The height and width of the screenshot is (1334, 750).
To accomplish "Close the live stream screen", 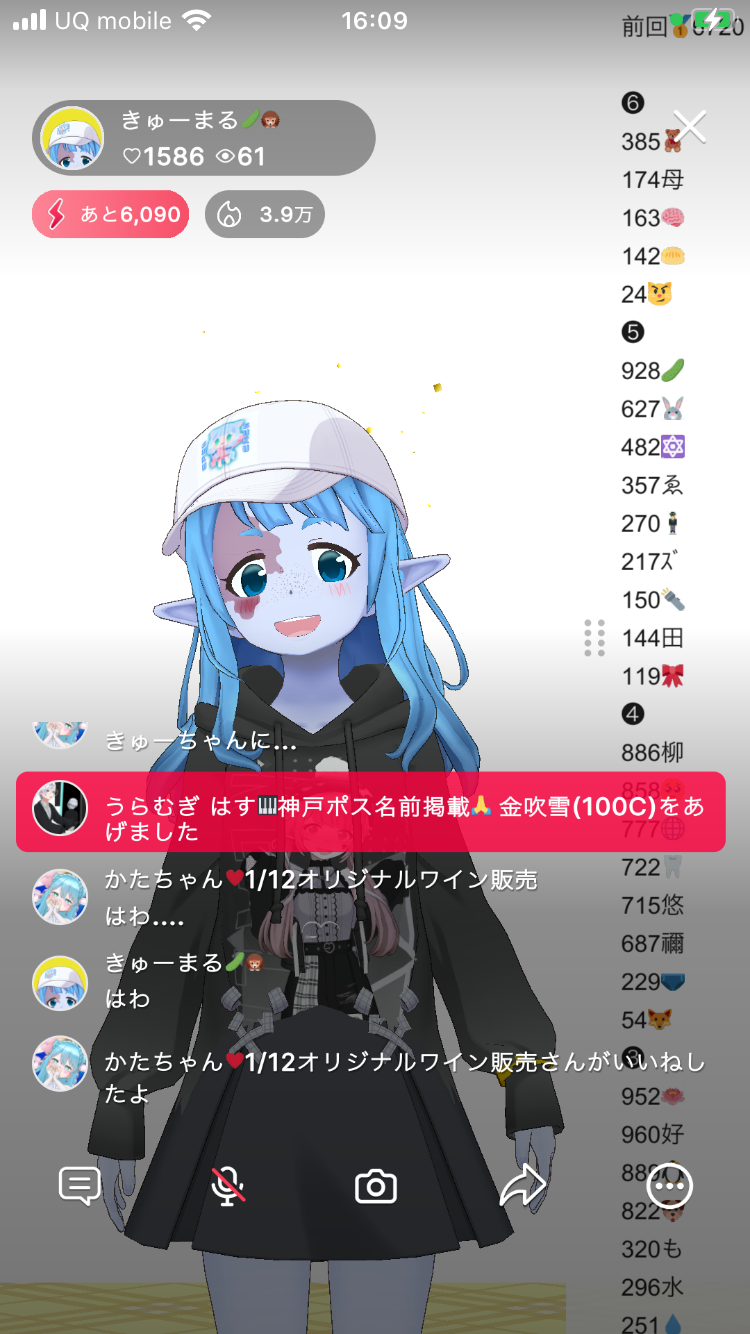I will pyautogui.click(x=690, y=127).
